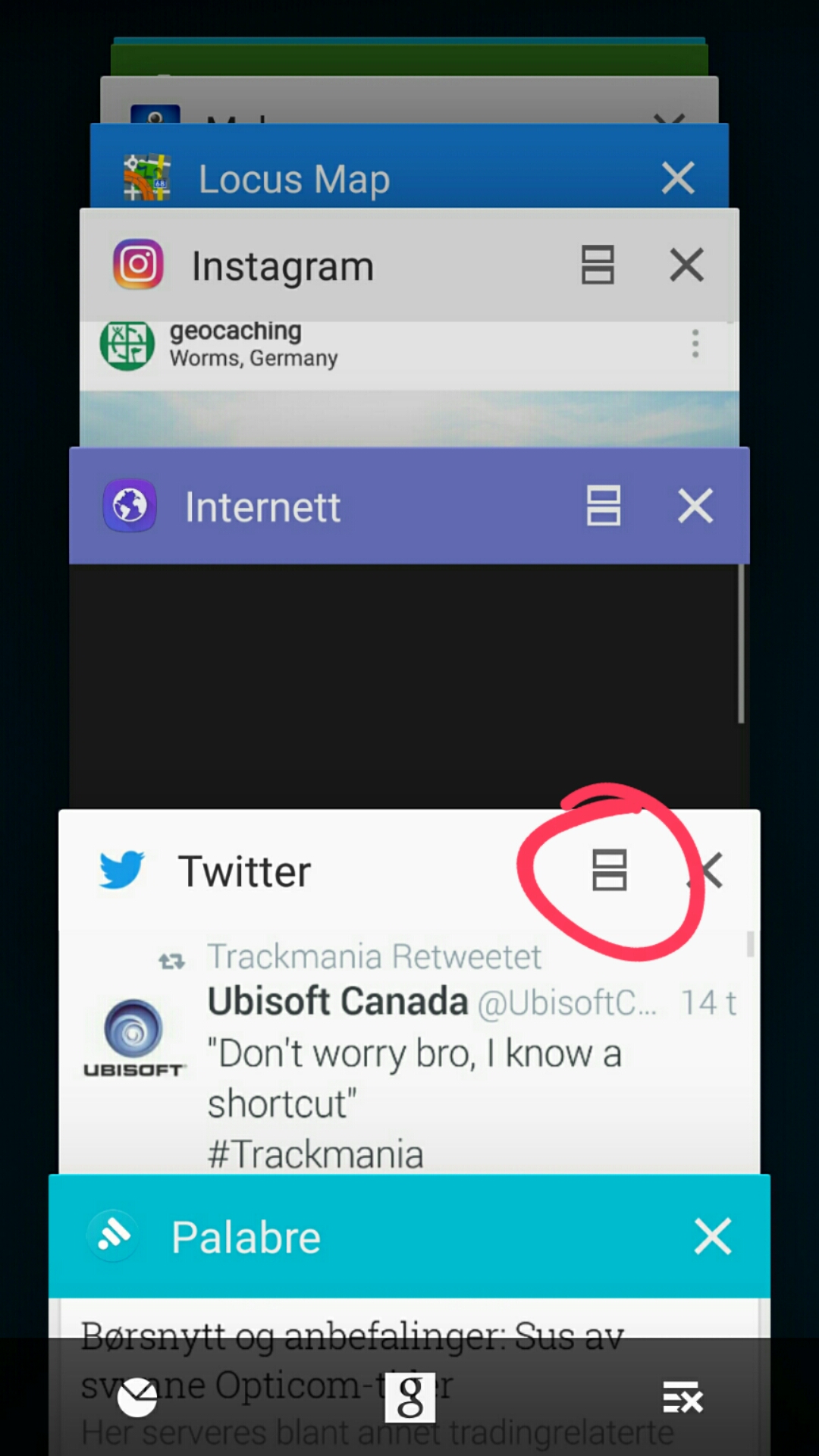Screen dimensions: 819x1456
Task: Launch Internett in split-screen mode
Action: [604, 506]
